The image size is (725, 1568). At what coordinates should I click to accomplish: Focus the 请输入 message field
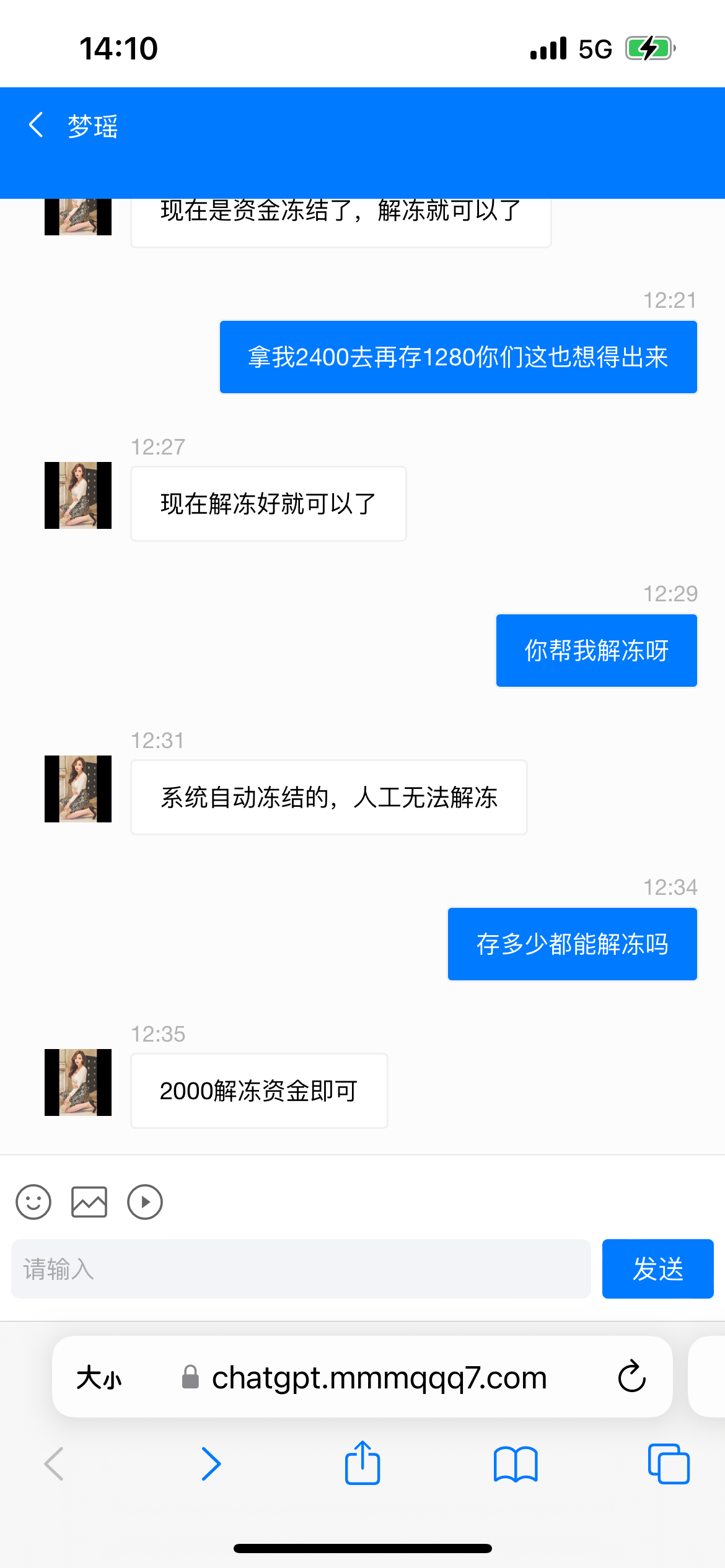[x=301, y=1269]
